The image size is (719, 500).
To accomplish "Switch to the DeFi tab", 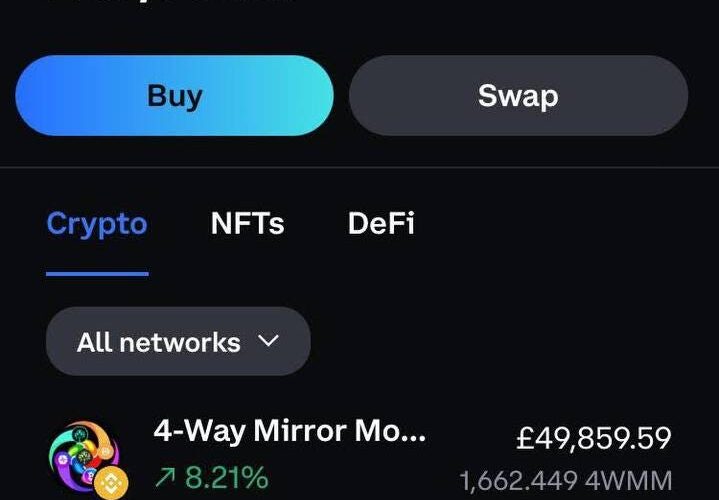I will pyautogui.click(x=381, y=223).
